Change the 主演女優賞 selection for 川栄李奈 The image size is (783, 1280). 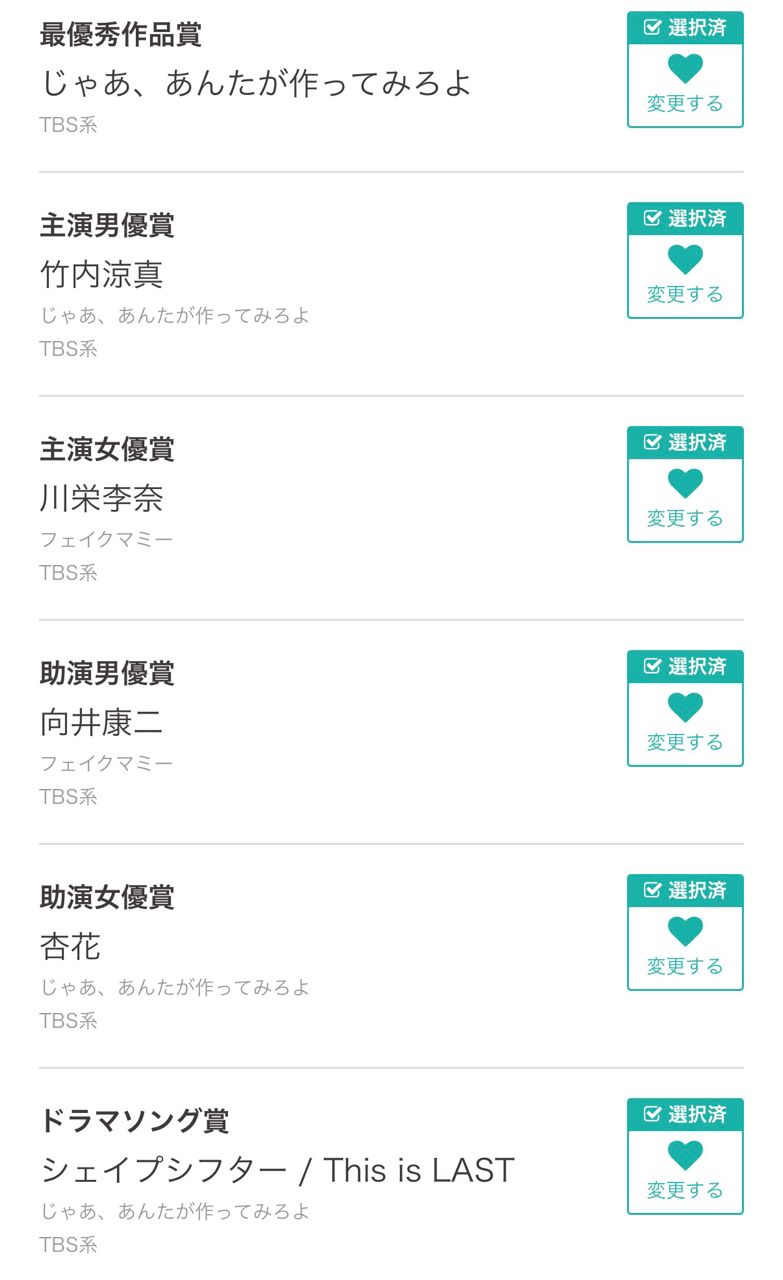pyautogui.click(x=685, y=500)
